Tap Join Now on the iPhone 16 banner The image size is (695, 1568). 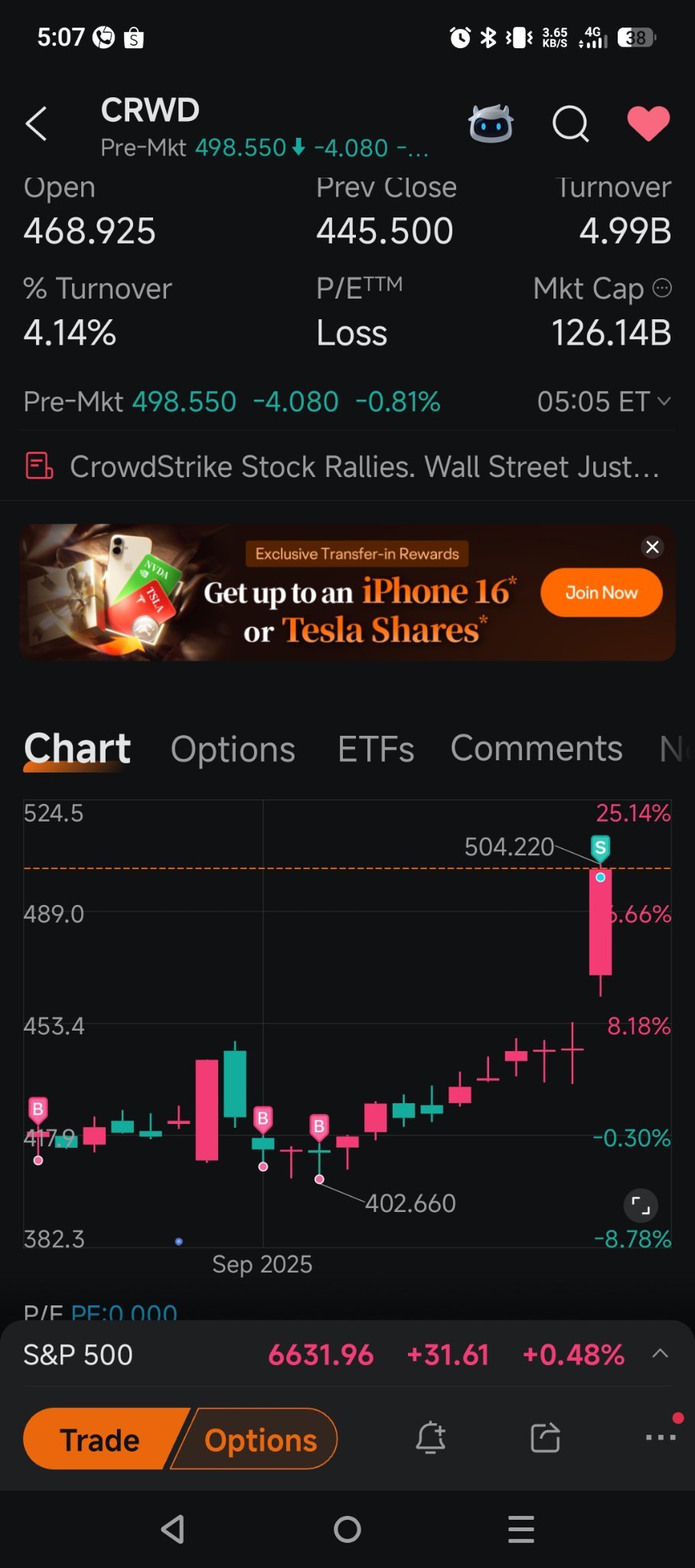pyautogui.click(x=602, y=593)
